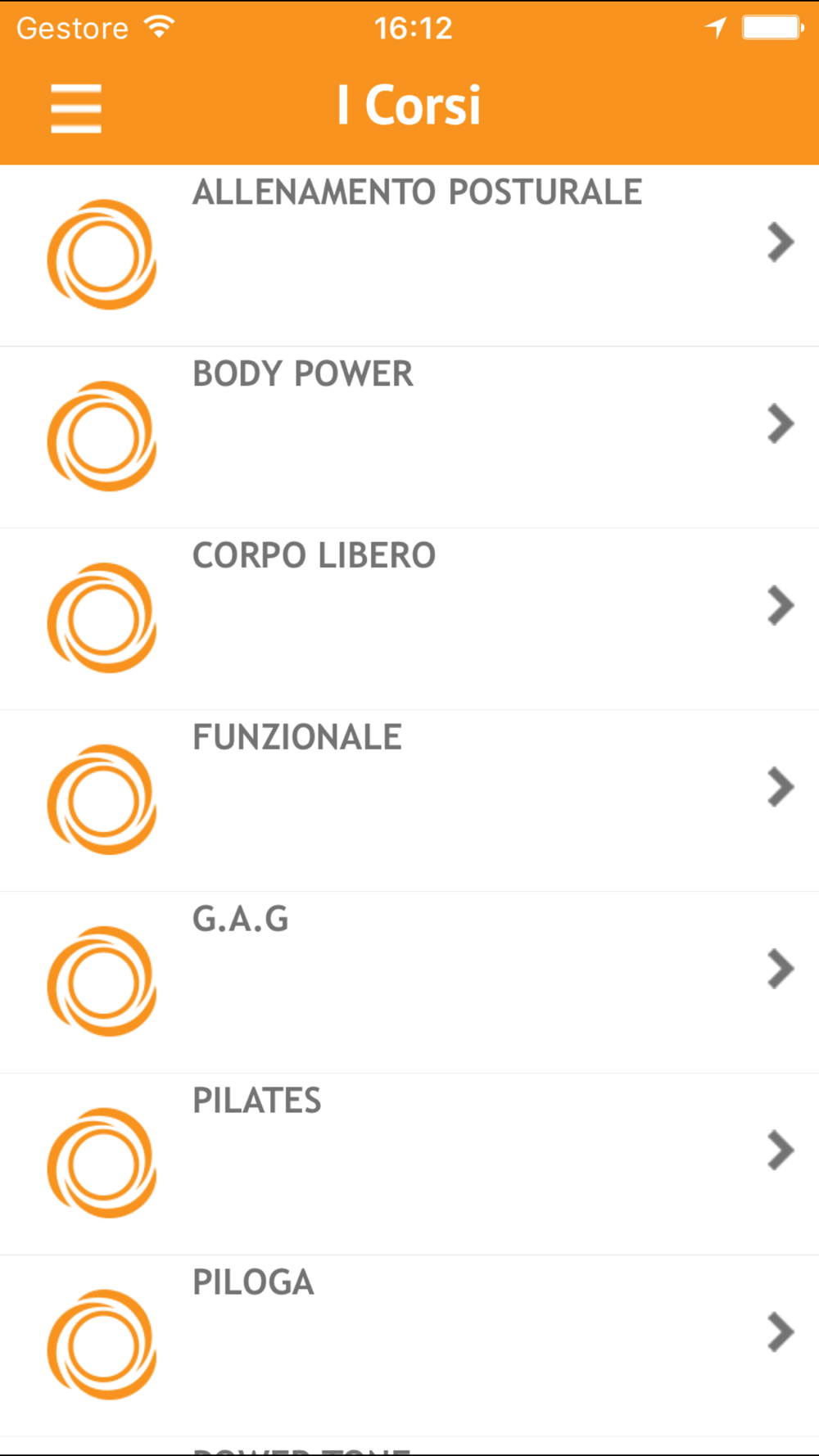819x1456 pixels.
Task: Select the Piloga course
Action: click(409, 1346)
